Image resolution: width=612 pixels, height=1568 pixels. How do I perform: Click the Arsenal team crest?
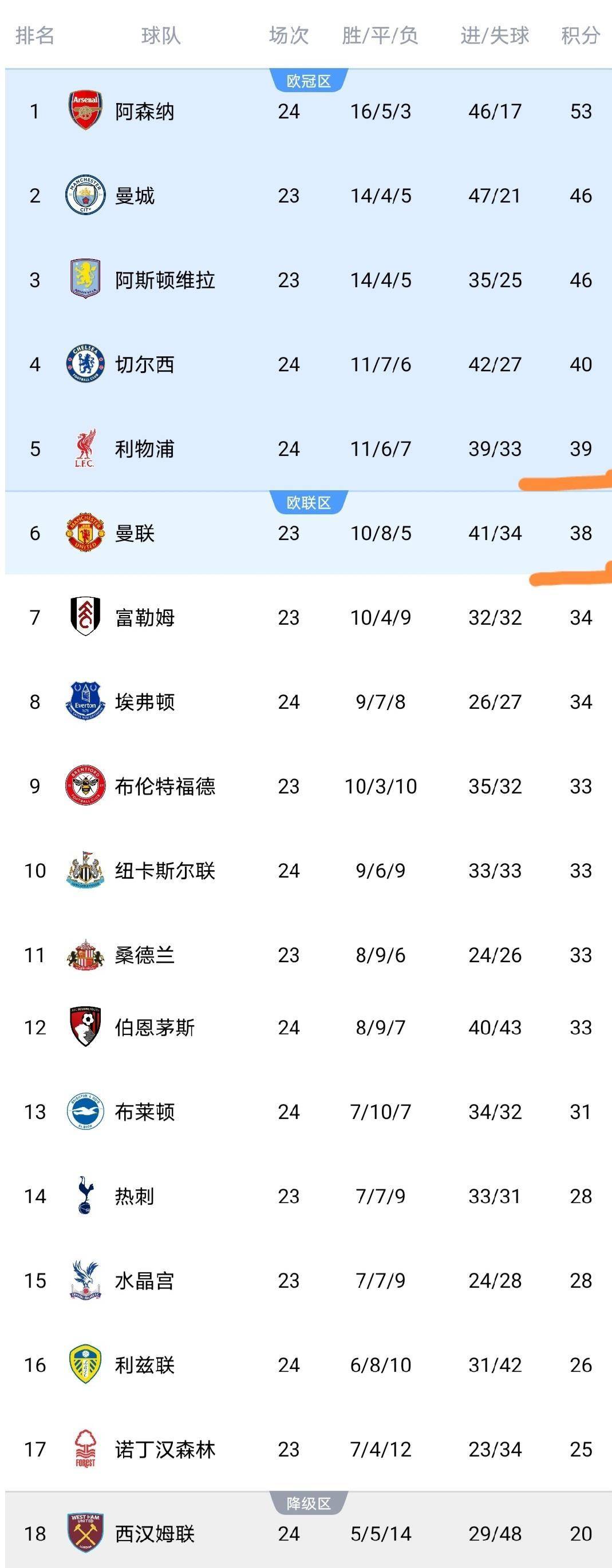(x=86, y=110)
